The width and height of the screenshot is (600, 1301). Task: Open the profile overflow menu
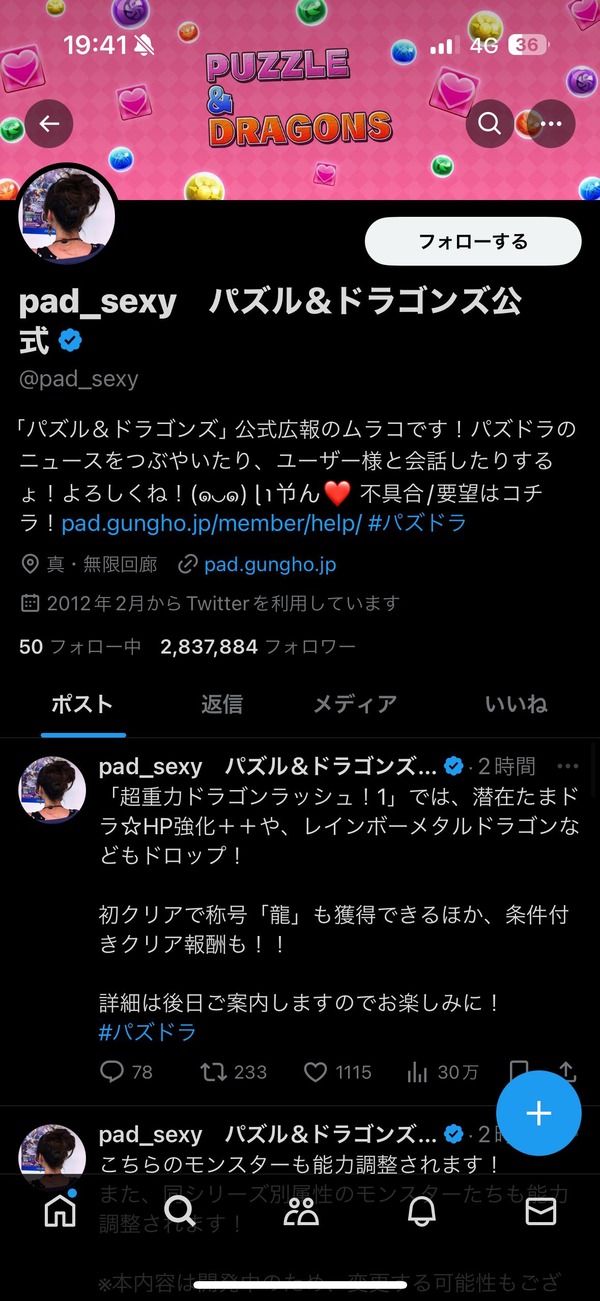pos(553,124)
